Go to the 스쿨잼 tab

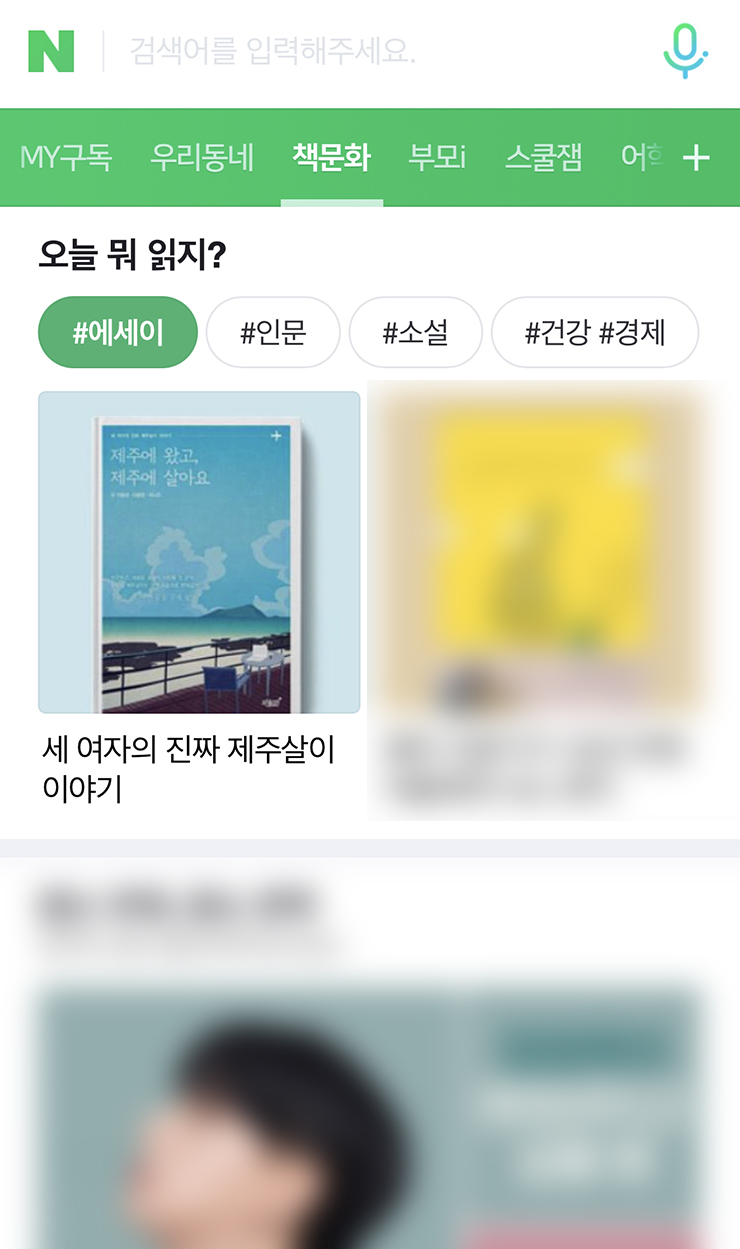543,157
